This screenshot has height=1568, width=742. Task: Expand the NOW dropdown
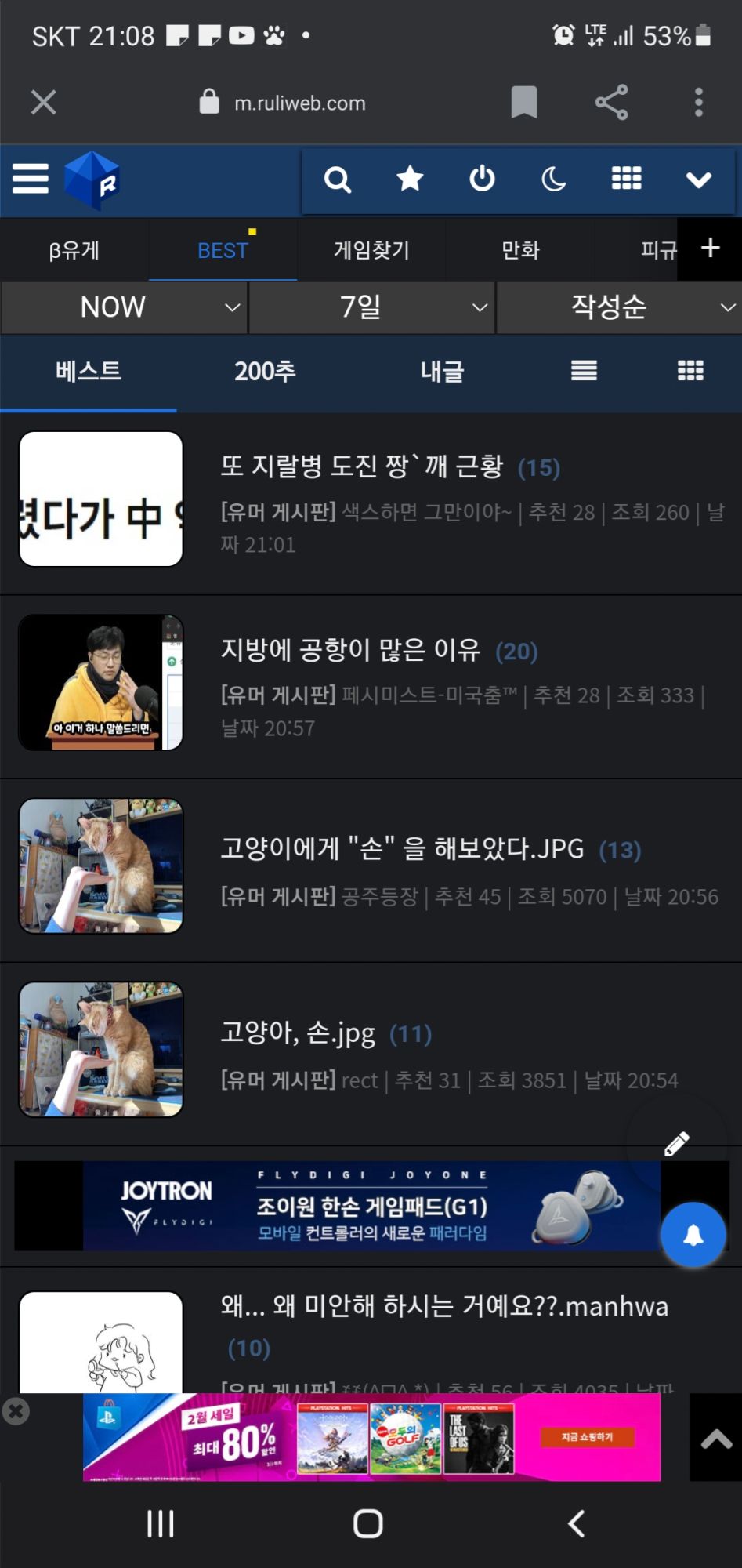125,307
